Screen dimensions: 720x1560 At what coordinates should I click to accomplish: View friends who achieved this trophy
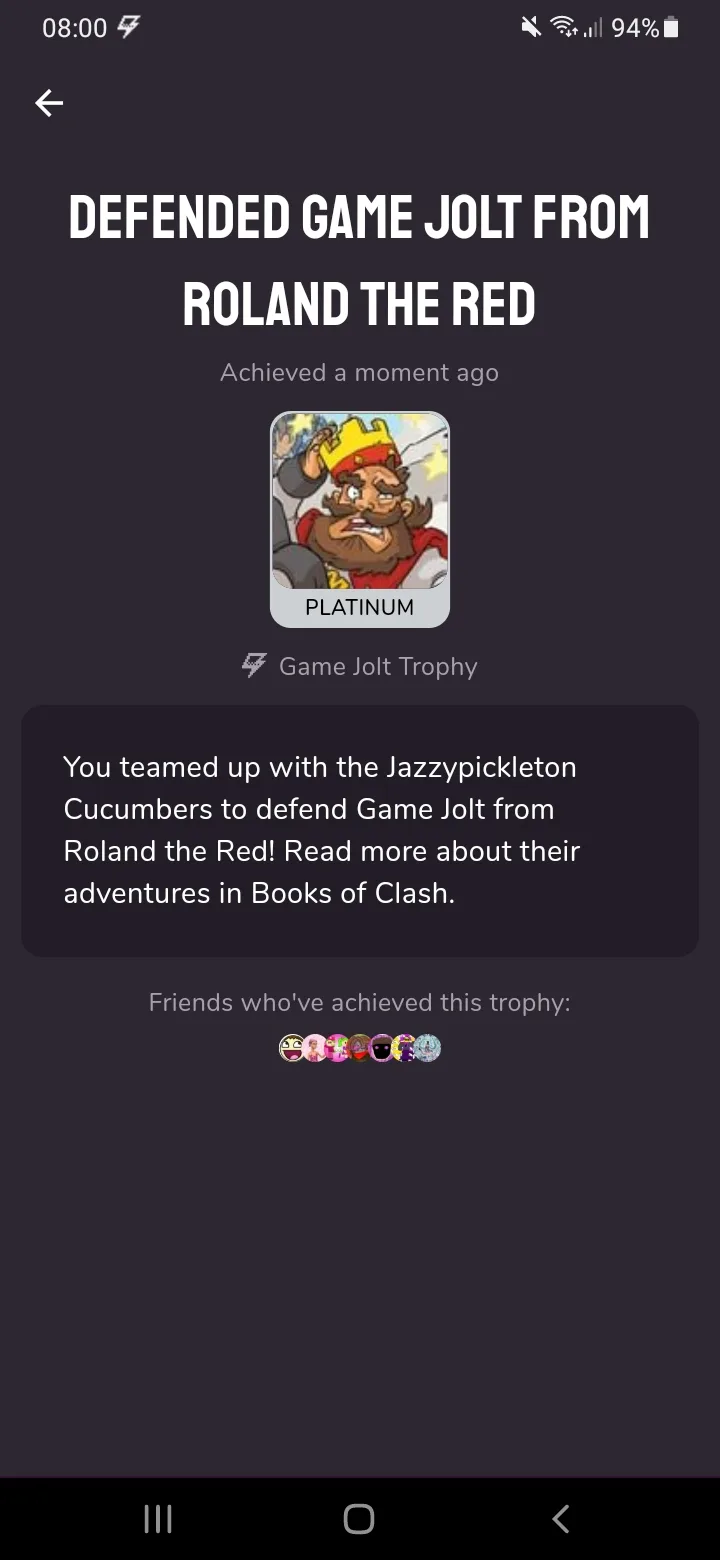tap(360, 1048)
